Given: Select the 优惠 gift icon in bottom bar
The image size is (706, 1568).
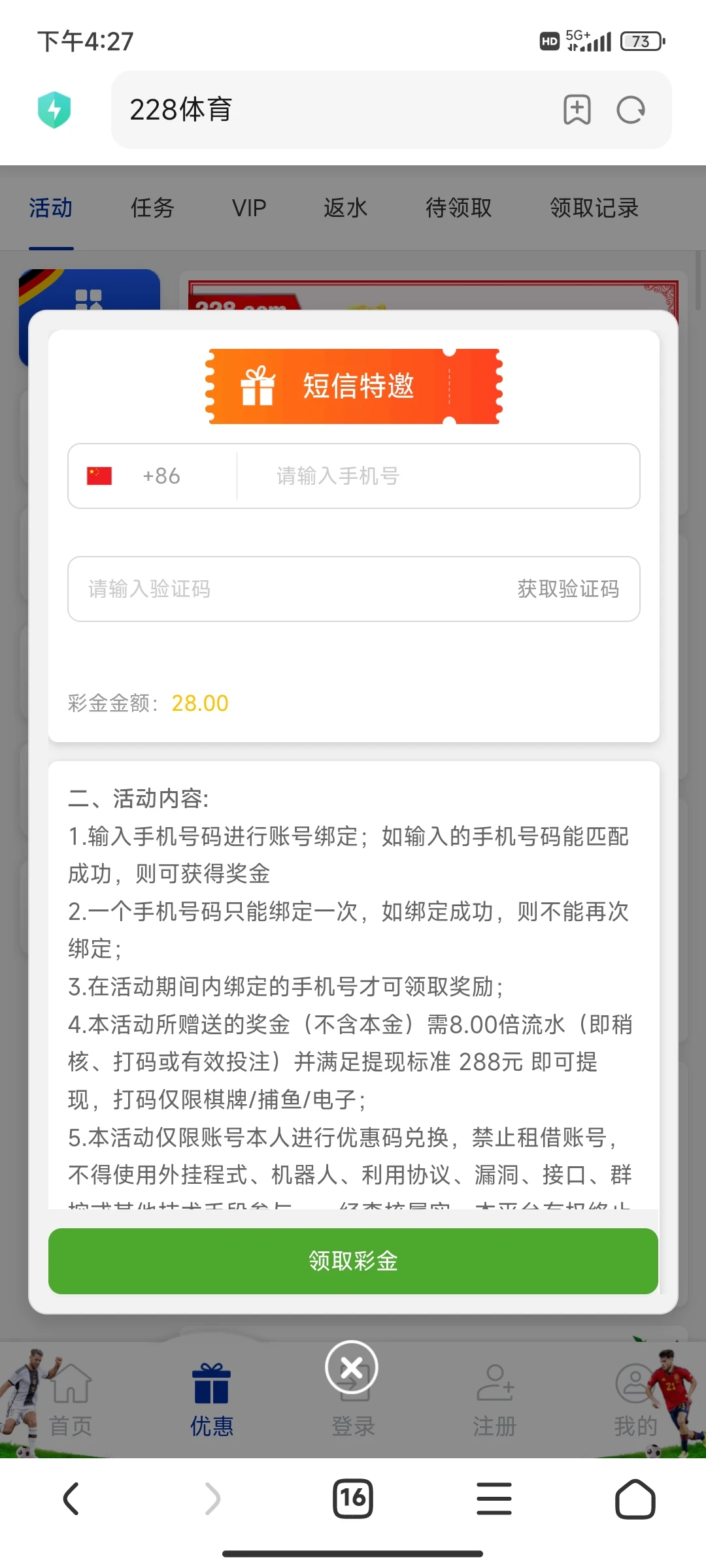Looking at the screenshot, I should [x=211, y=1383].
